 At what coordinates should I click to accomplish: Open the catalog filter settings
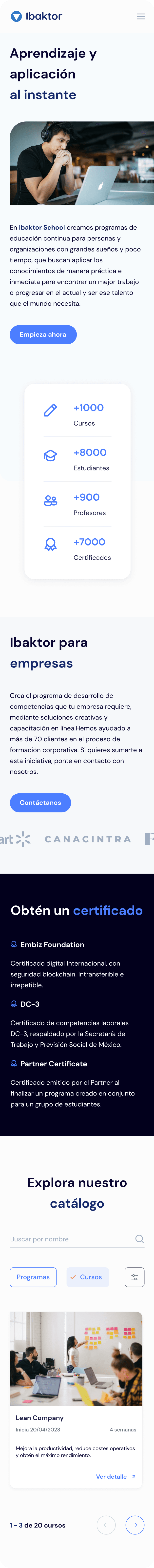134,1276
